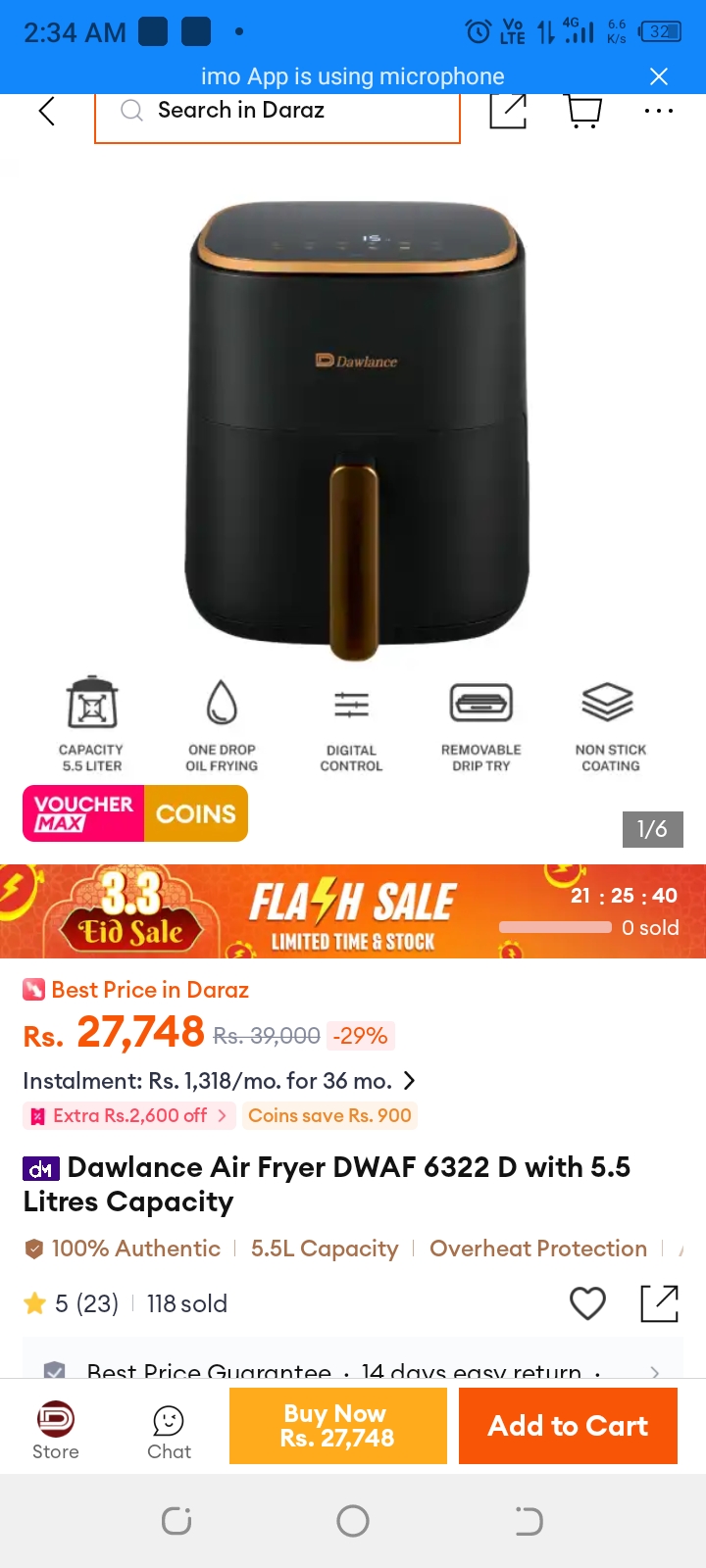Screen dimensions: 706x1568
Task: Open the Coins save Rs. 900 tag
Action: point(329,1115)
